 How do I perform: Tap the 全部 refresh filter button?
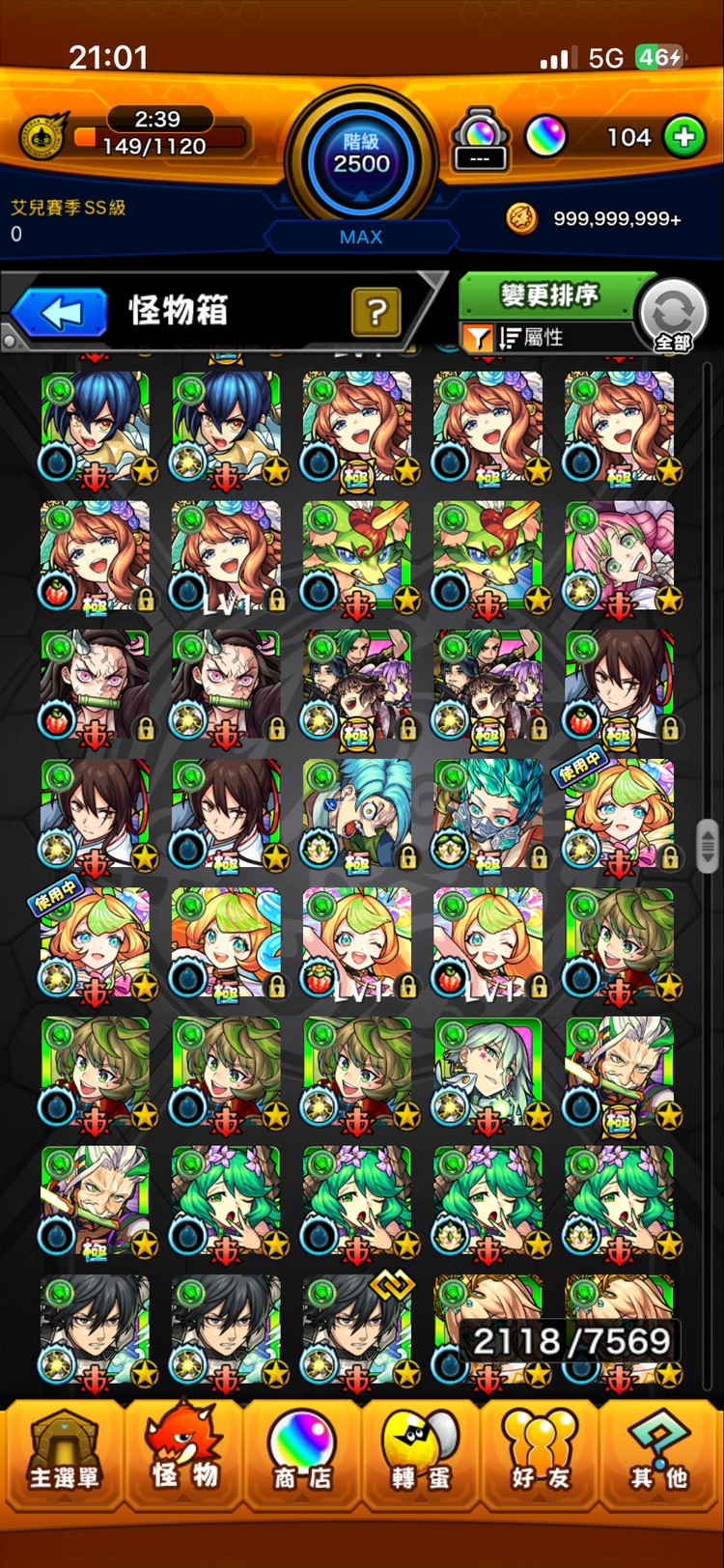(674, 315)
